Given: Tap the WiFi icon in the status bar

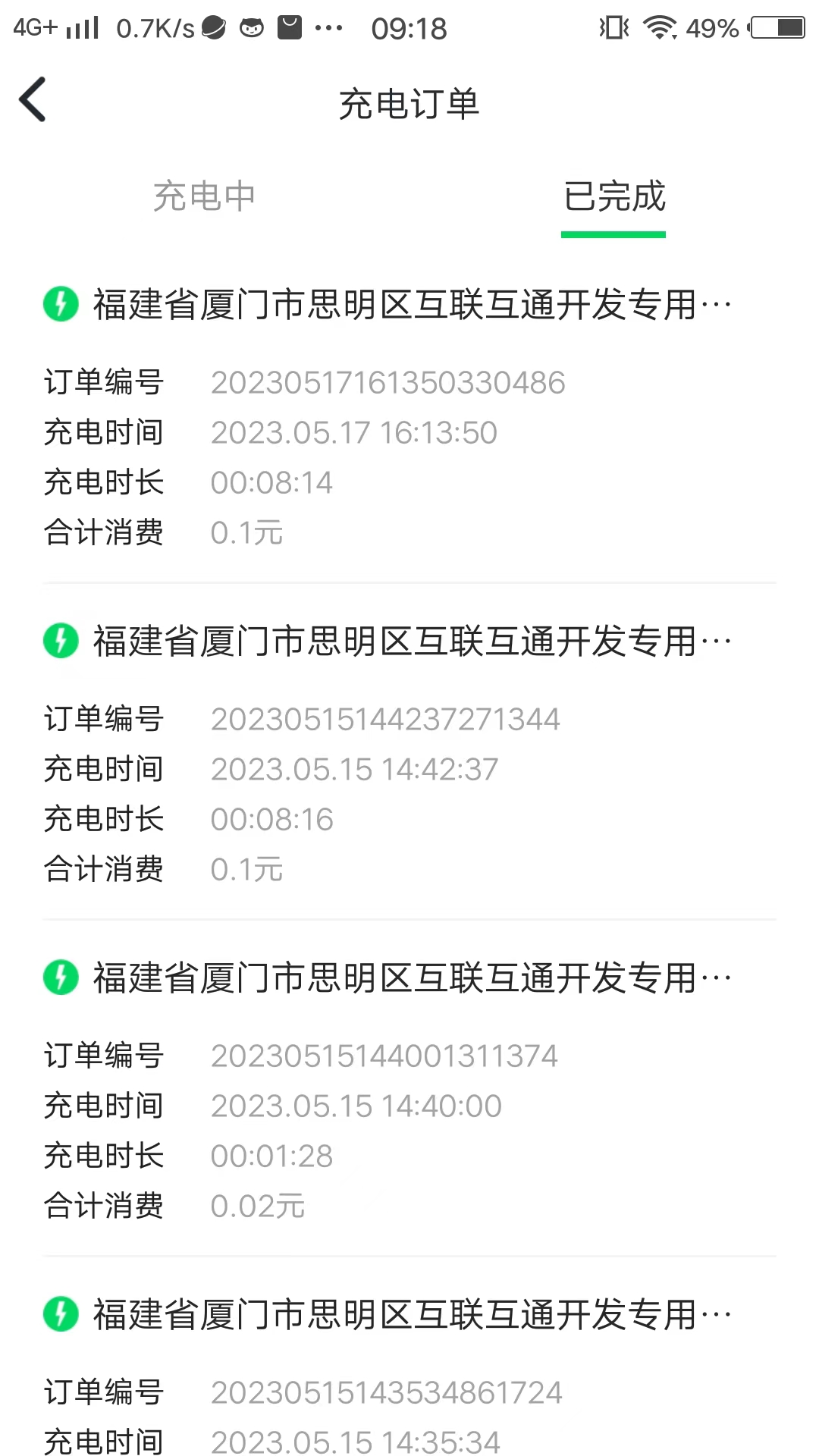Looking at the screenshot, I should 659,27.
